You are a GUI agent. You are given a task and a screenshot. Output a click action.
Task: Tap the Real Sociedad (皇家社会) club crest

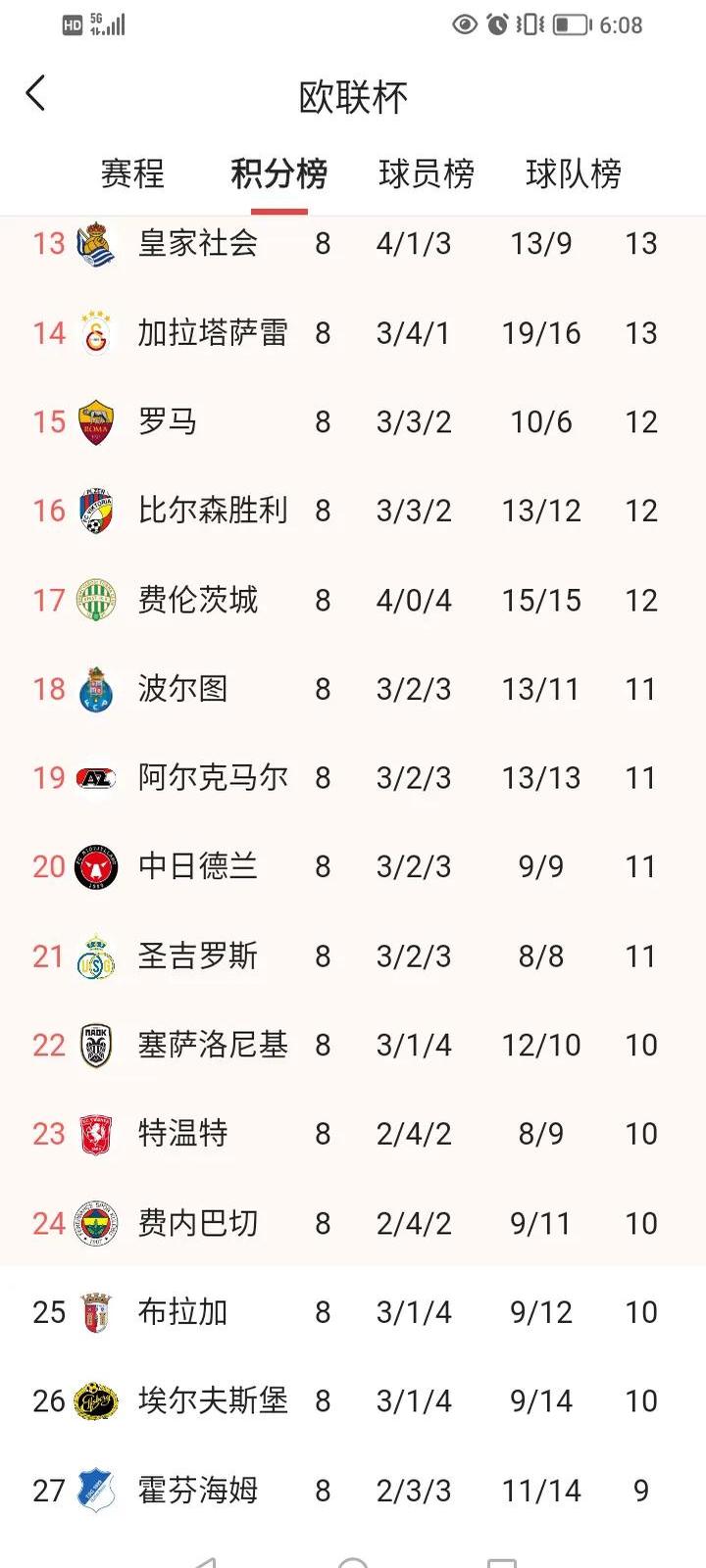pos(95,244)
